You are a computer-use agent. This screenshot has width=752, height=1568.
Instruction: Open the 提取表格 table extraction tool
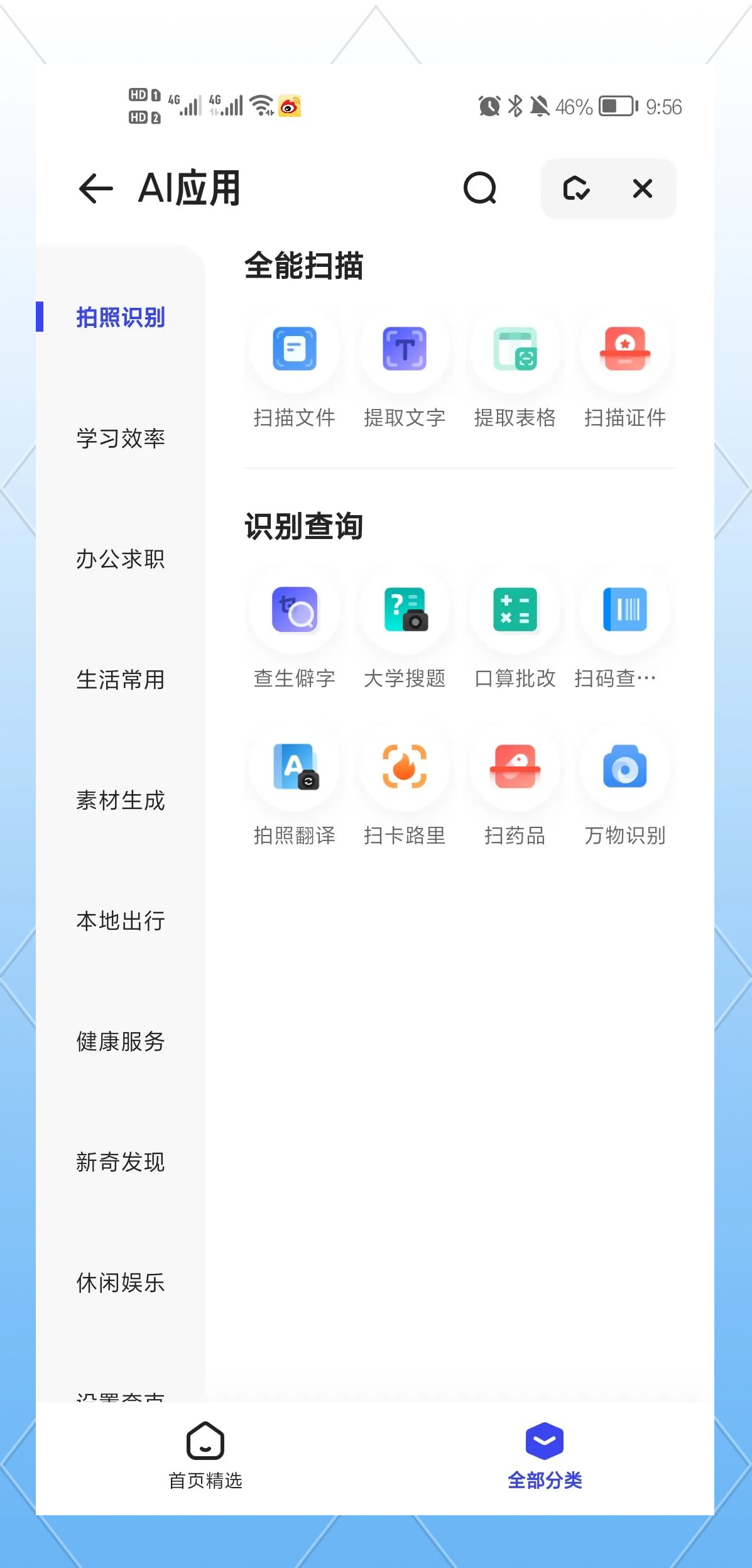(x=515, y=364)
